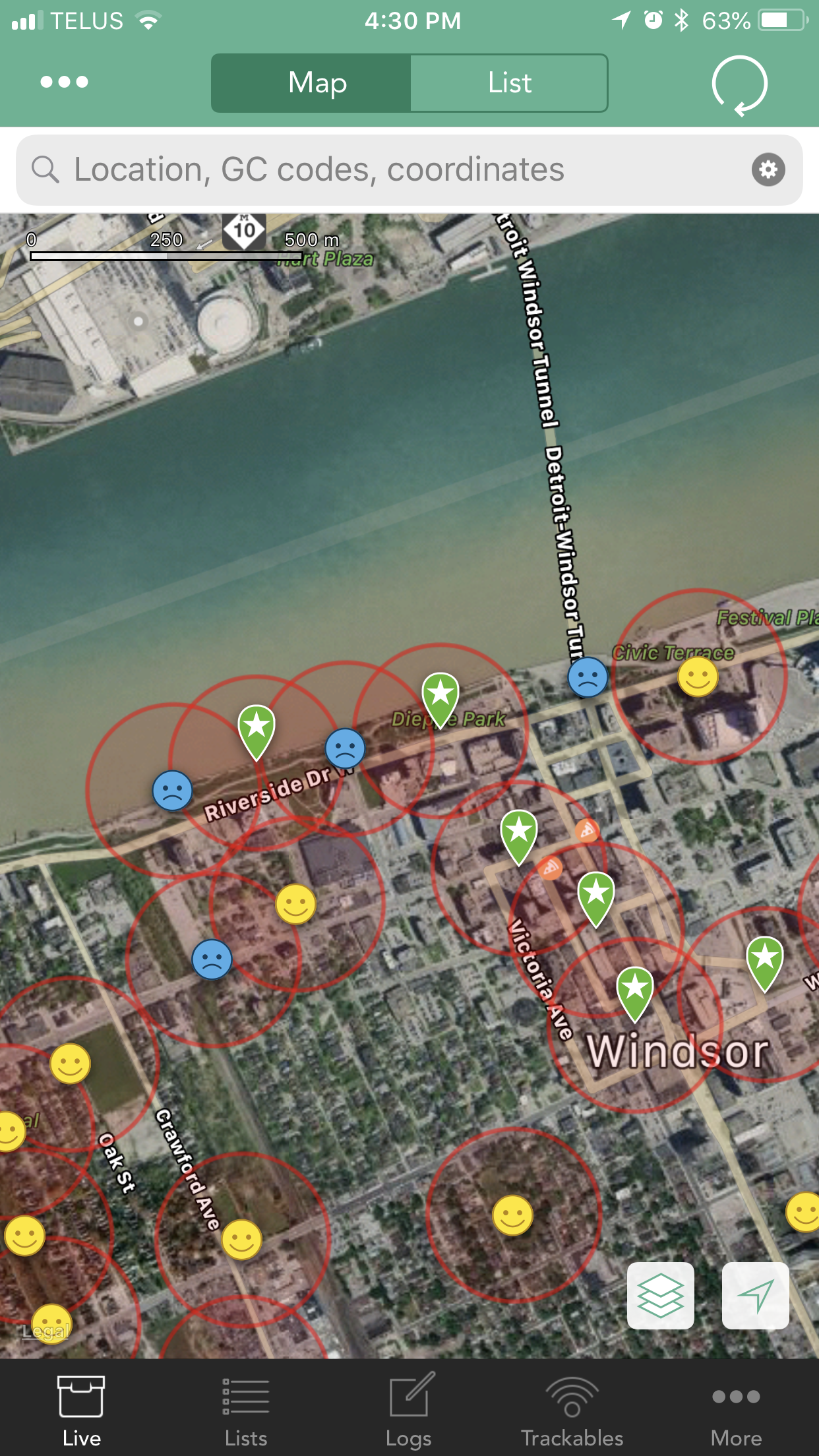Select smiley cache at Civic Terrace
Viewport: 819px width, 1456px height.
(x=698, y=677)
